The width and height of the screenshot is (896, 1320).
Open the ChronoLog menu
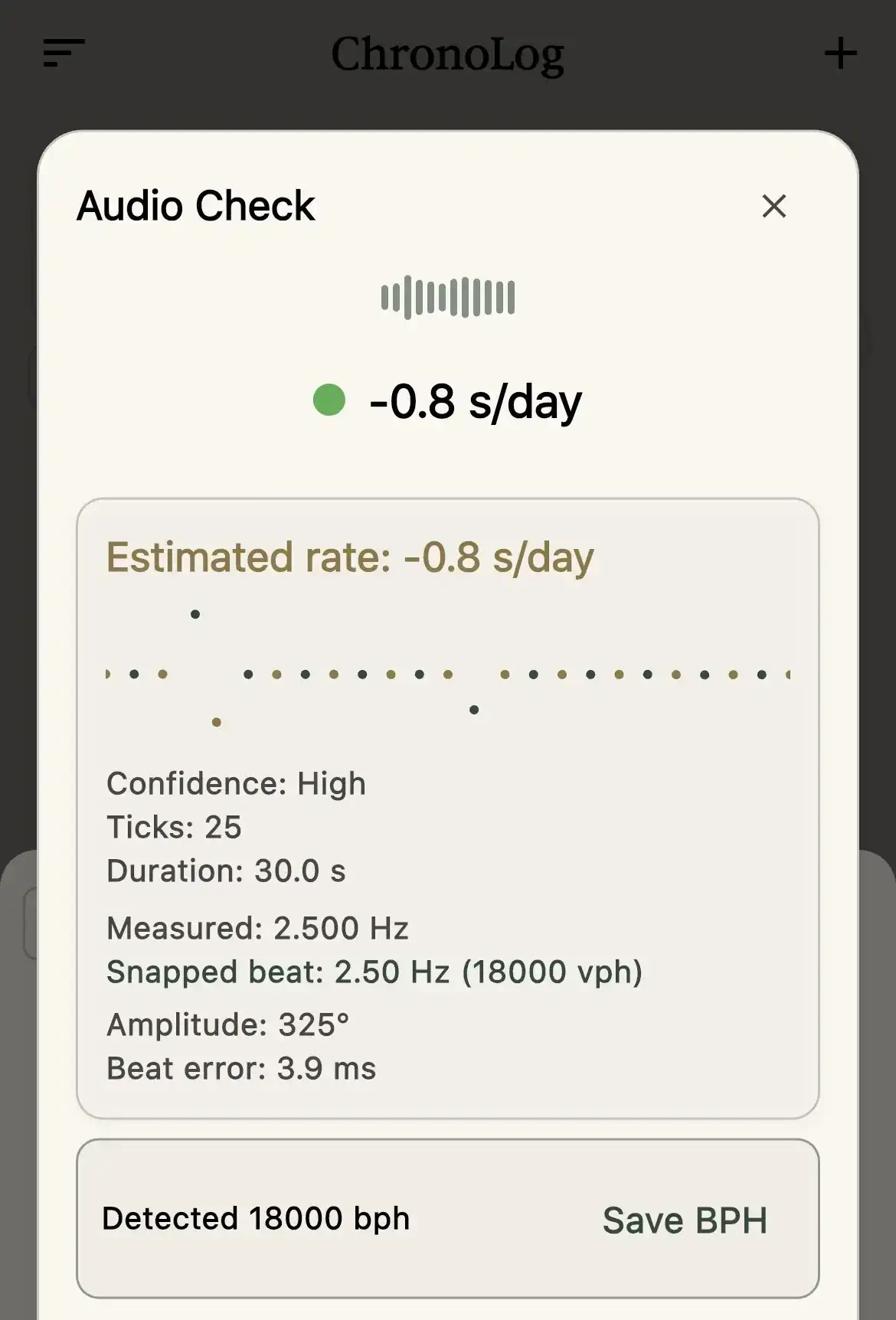click(x=64, y=54)
